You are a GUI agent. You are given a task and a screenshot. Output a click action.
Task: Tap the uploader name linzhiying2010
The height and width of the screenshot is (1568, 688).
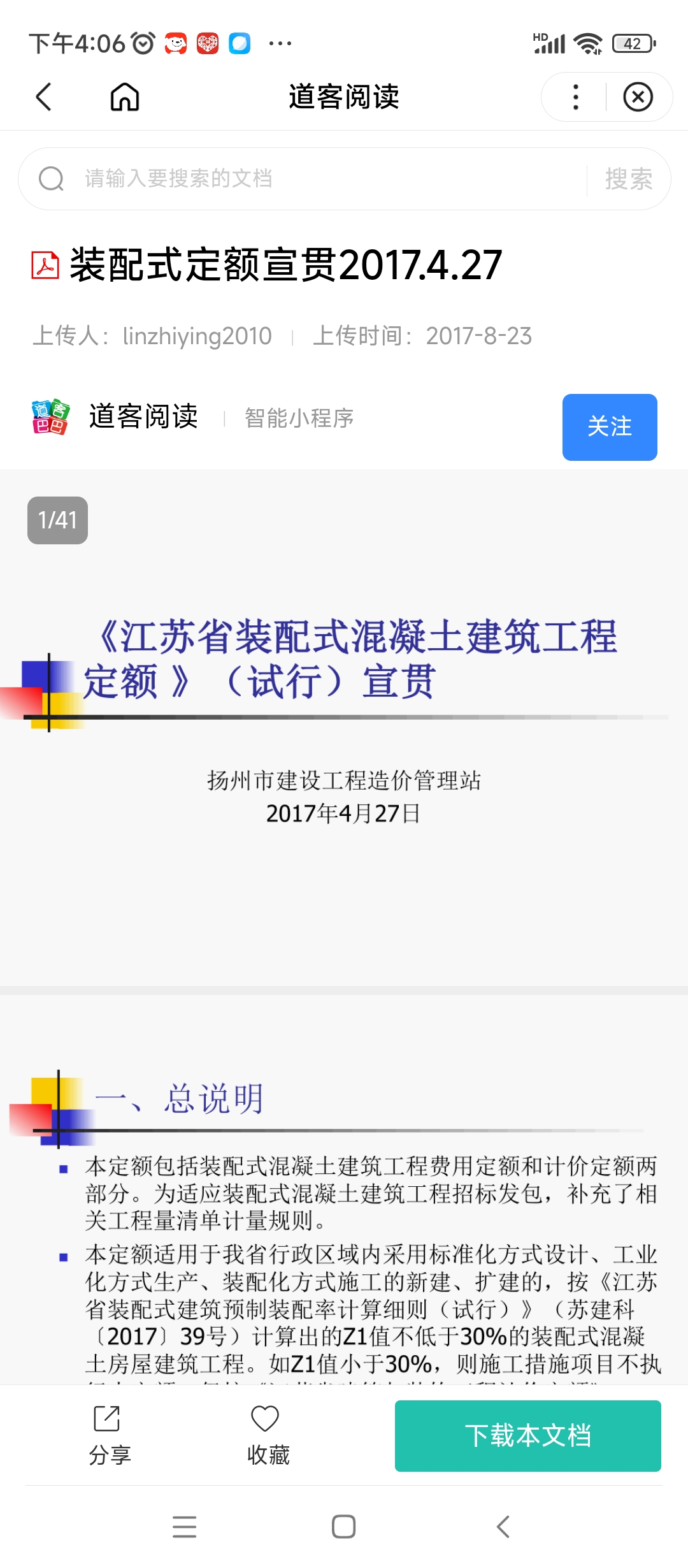(197, 336)
